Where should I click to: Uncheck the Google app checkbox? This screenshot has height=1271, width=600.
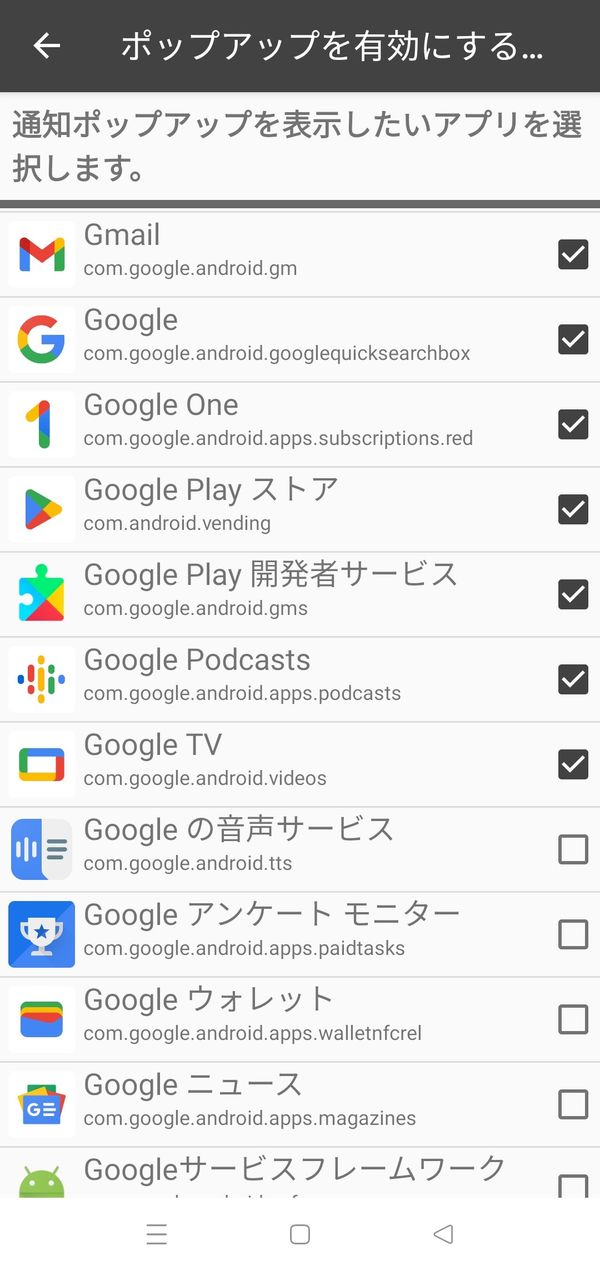pos(573,339)
